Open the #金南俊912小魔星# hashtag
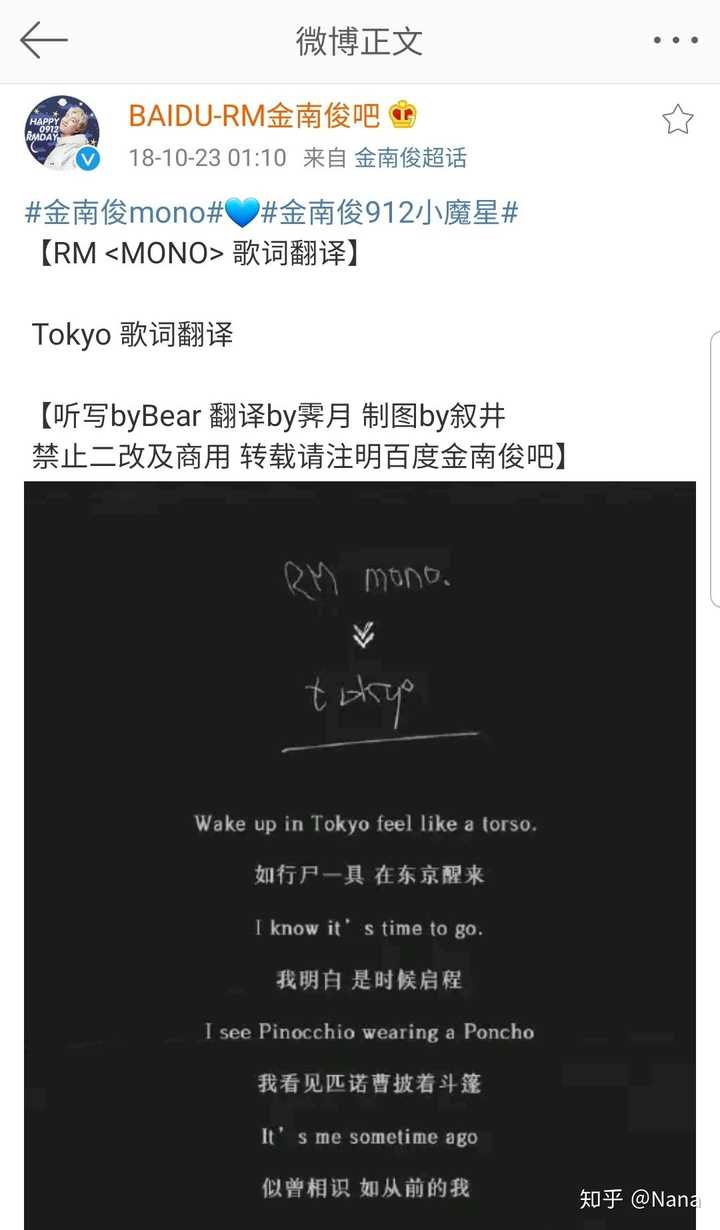The height and width of the screenshot is (1230, 720). tap(390, 212)
